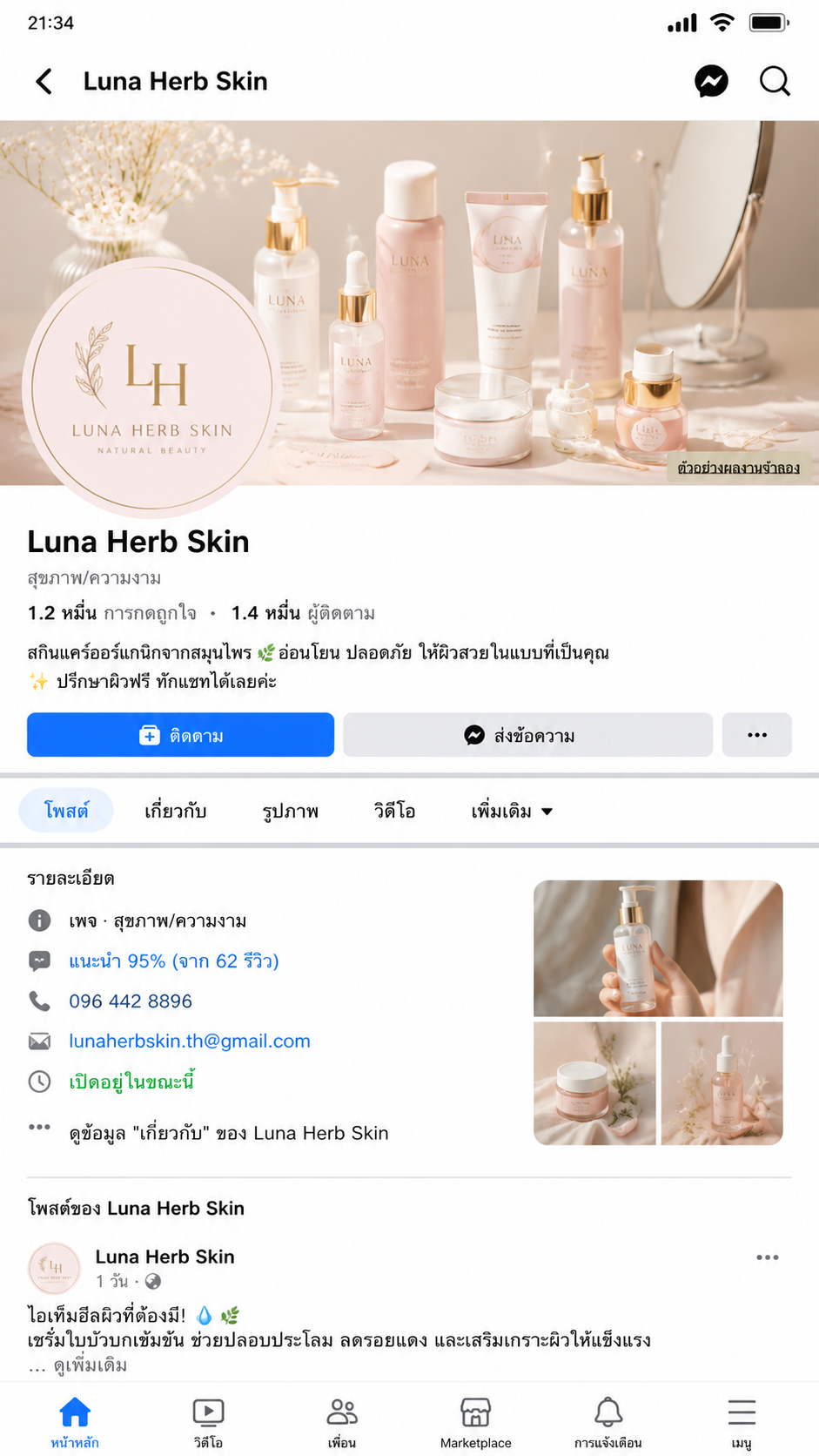Follow the page with the ติดตาม button
The image size is (819, 1456).
tap(180, 735)
